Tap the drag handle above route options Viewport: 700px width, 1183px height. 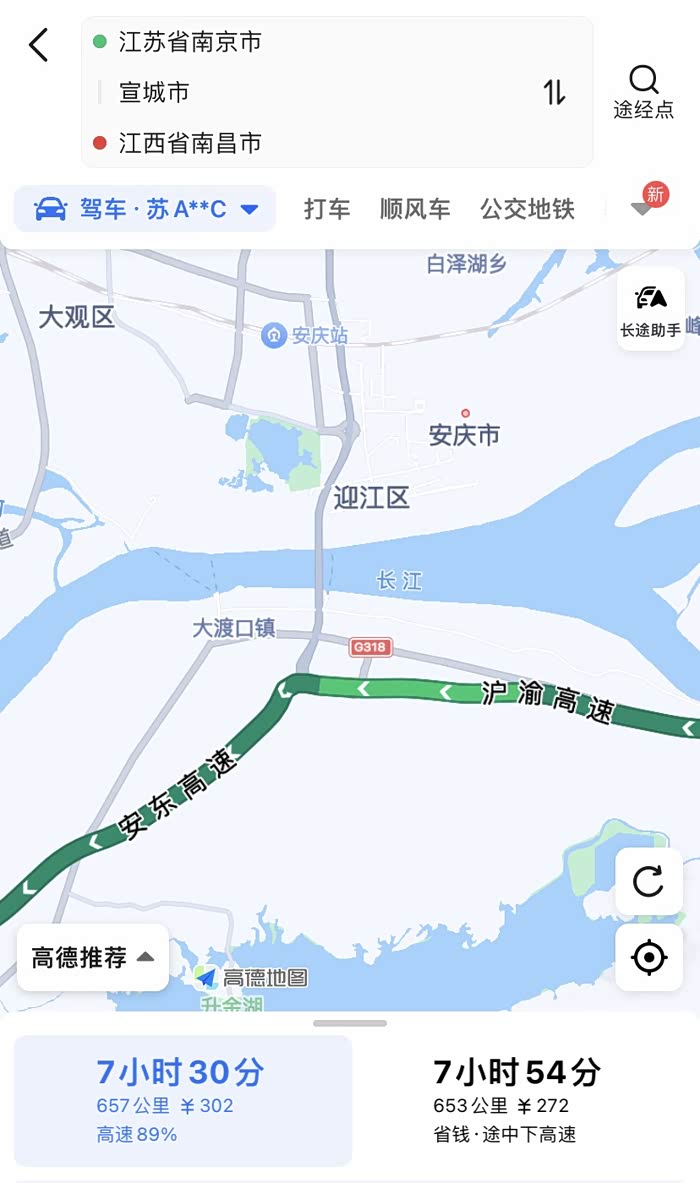[x=350, y=1023]
